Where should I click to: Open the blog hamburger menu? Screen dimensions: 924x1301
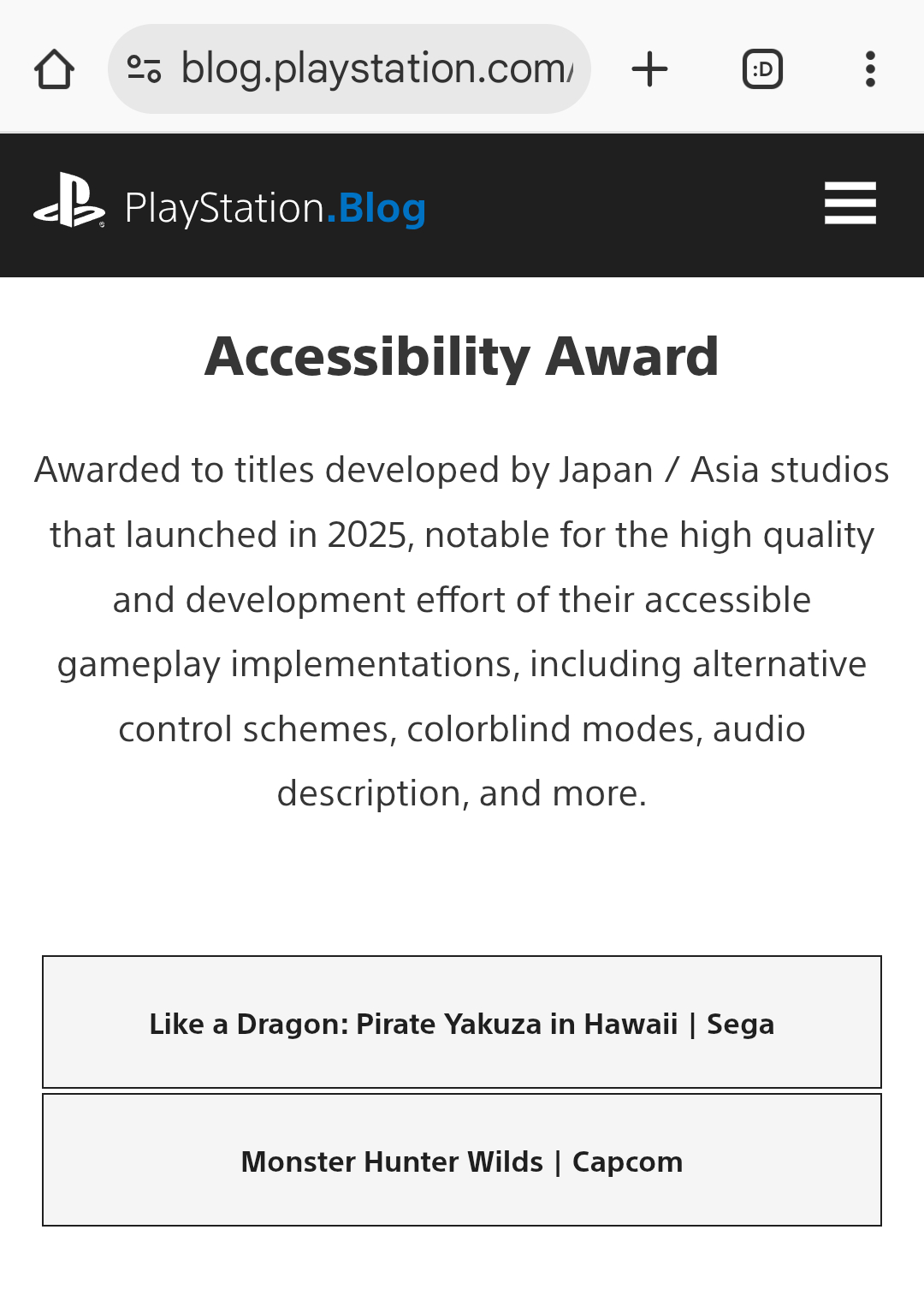(850, 204)
